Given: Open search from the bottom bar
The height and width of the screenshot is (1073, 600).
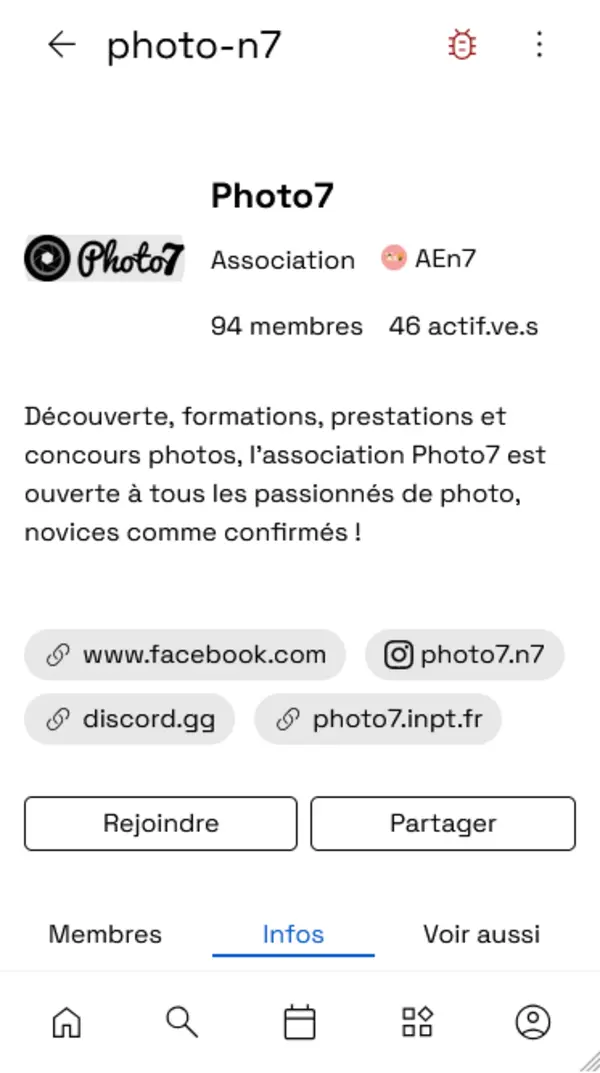Looking at the screenshot, I should 182,1021.
